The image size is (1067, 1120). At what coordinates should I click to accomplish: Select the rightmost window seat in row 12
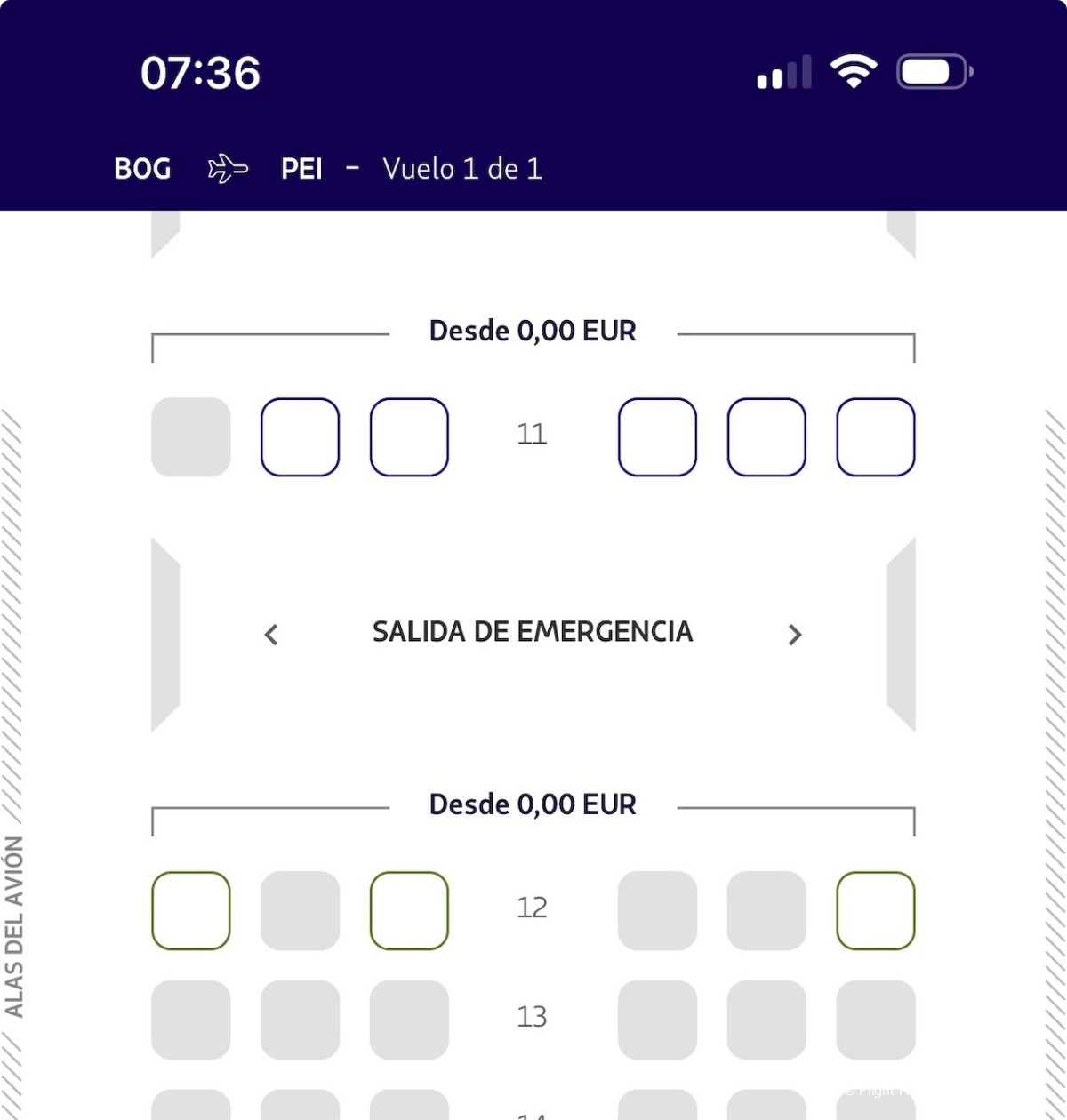tap(875, 910)
